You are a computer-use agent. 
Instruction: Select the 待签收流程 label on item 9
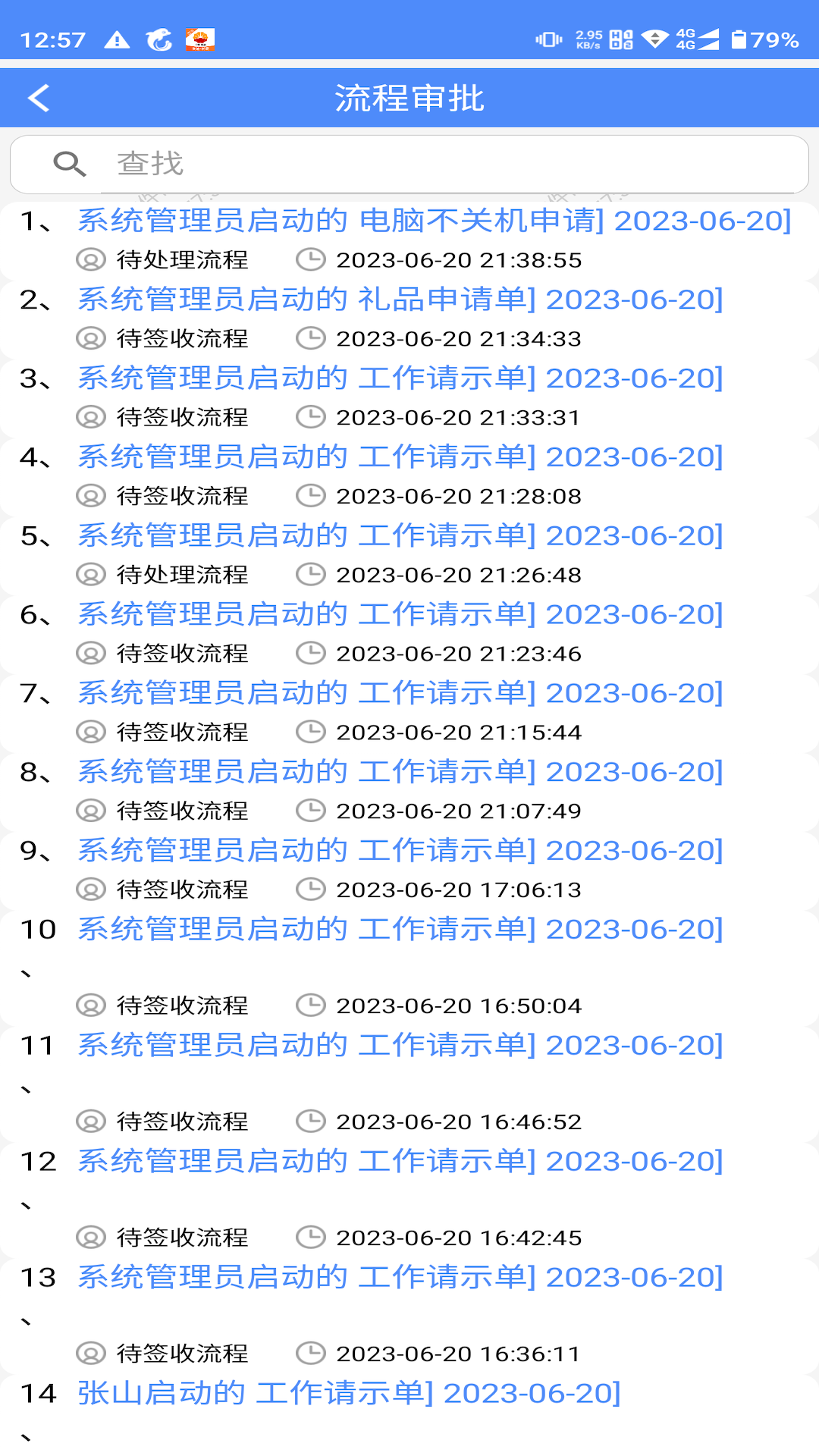pos(182,889)
